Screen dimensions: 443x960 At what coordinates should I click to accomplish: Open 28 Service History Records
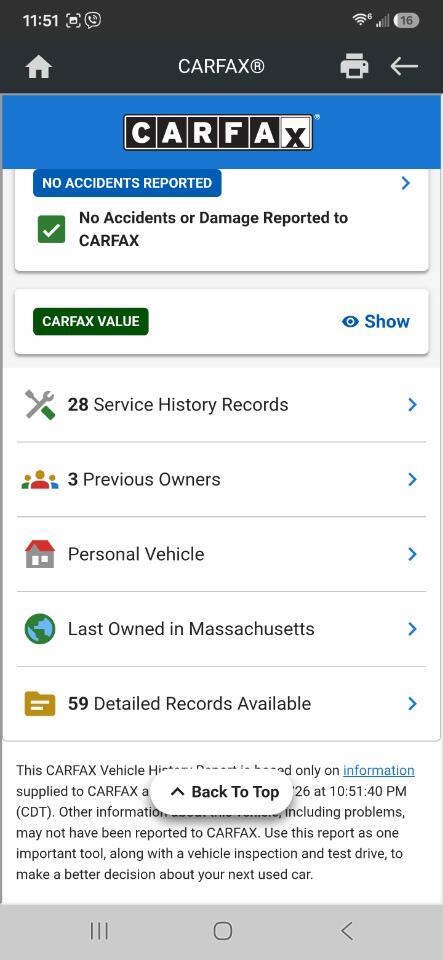tap(222, 405)
